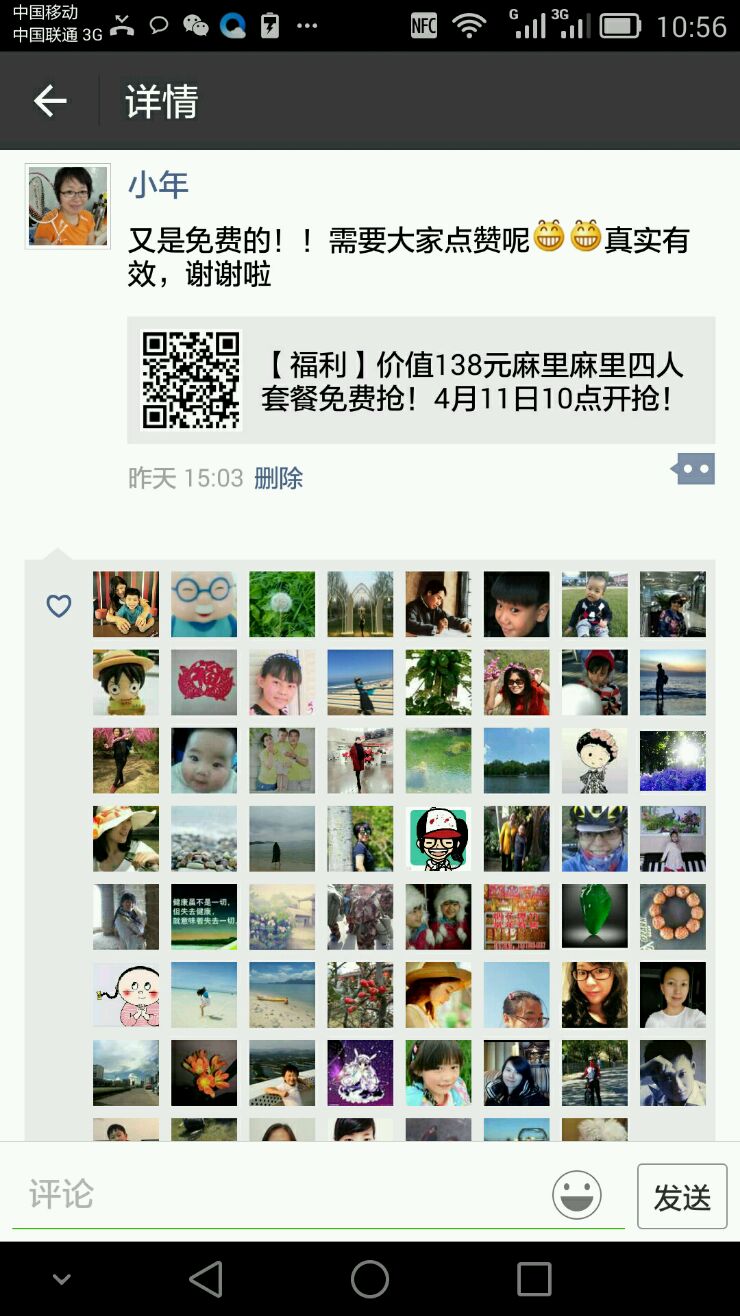
Task: Tap the system home button
Action: (x=369, y=1278)
